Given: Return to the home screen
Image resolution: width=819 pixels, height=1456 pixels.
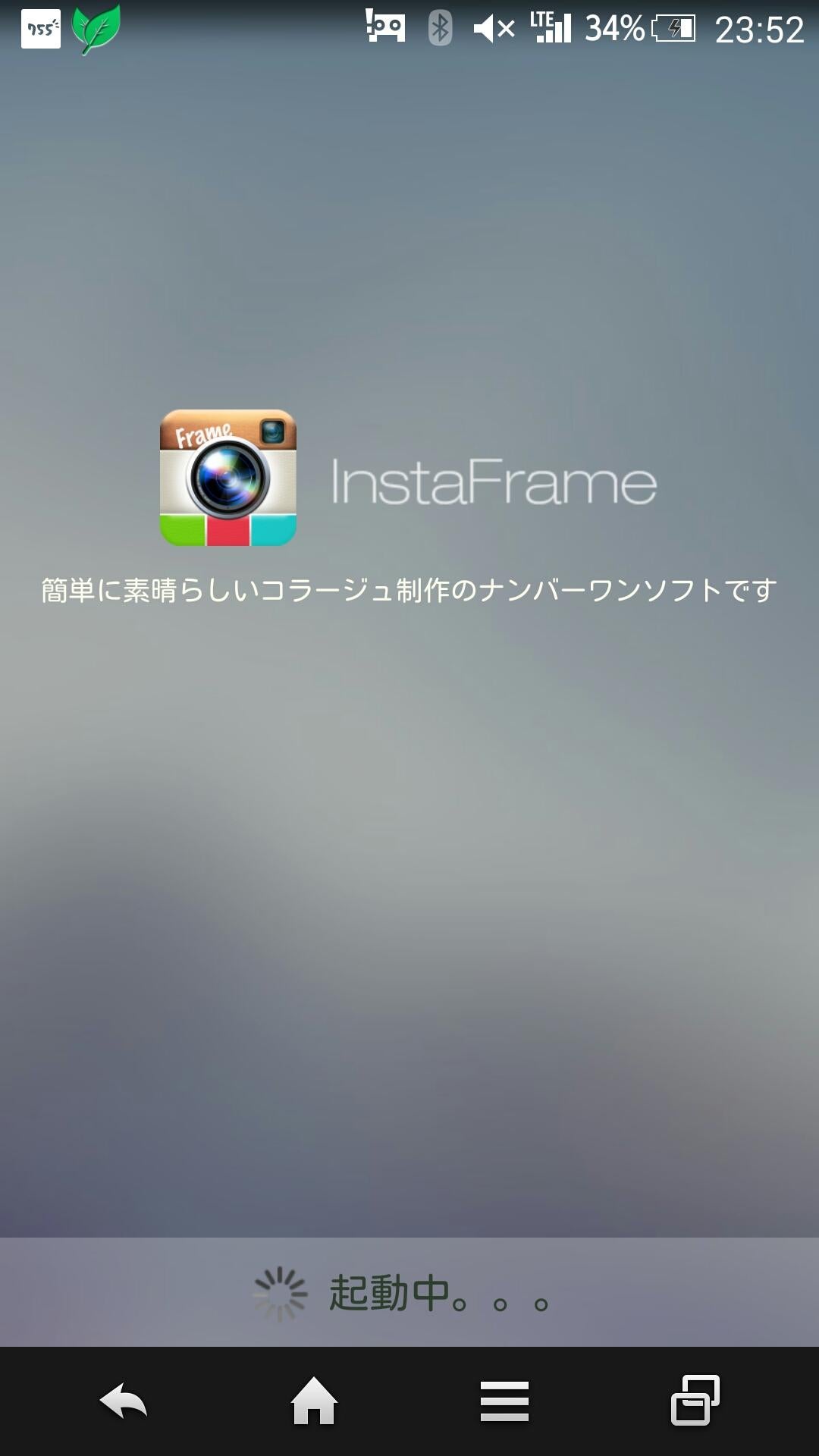Looking at the screenshot, I should point(314,1401).
